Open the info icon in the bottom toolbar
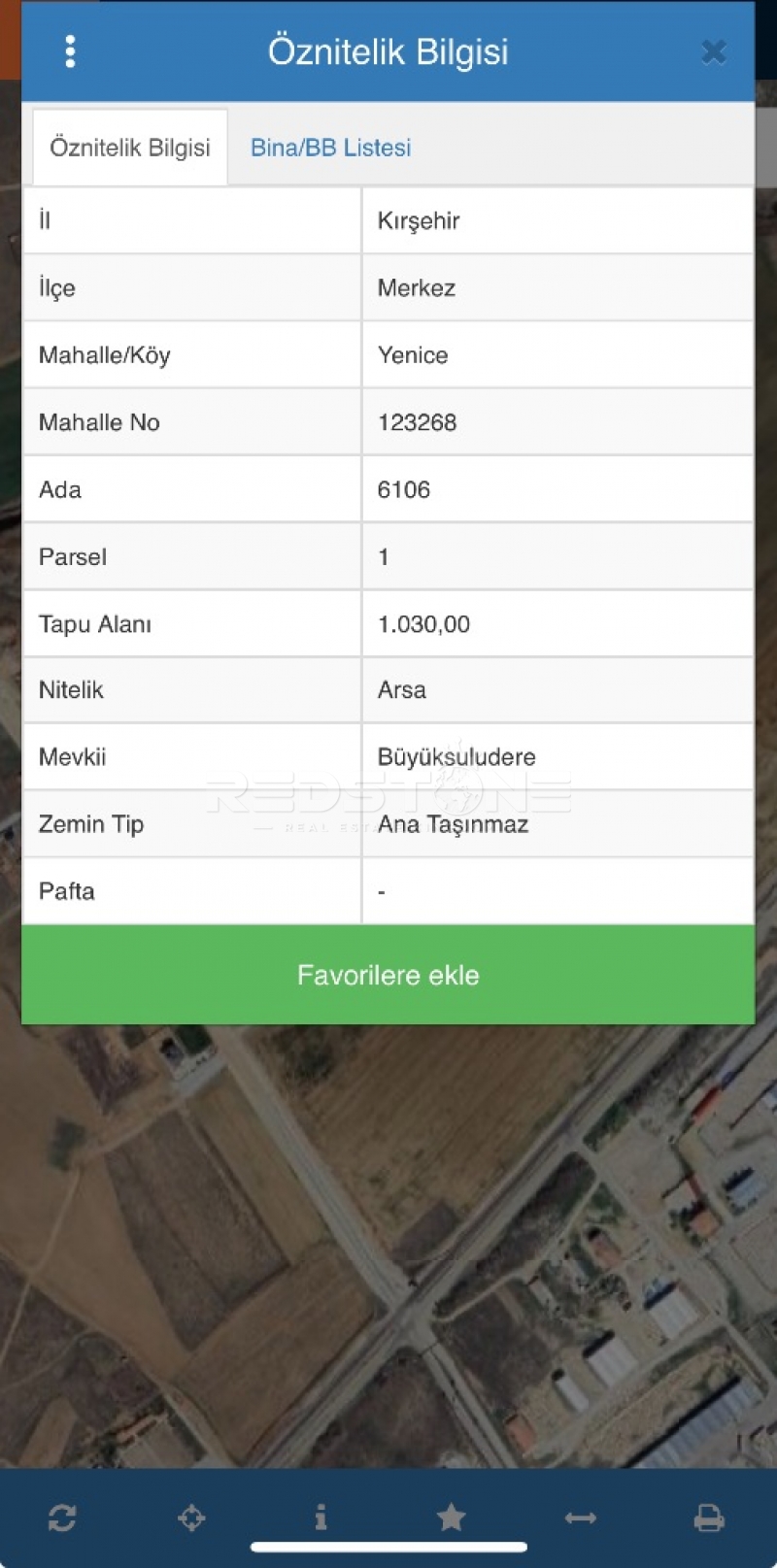This screenshot has height=1568, width=777. tap(321, 1518)
